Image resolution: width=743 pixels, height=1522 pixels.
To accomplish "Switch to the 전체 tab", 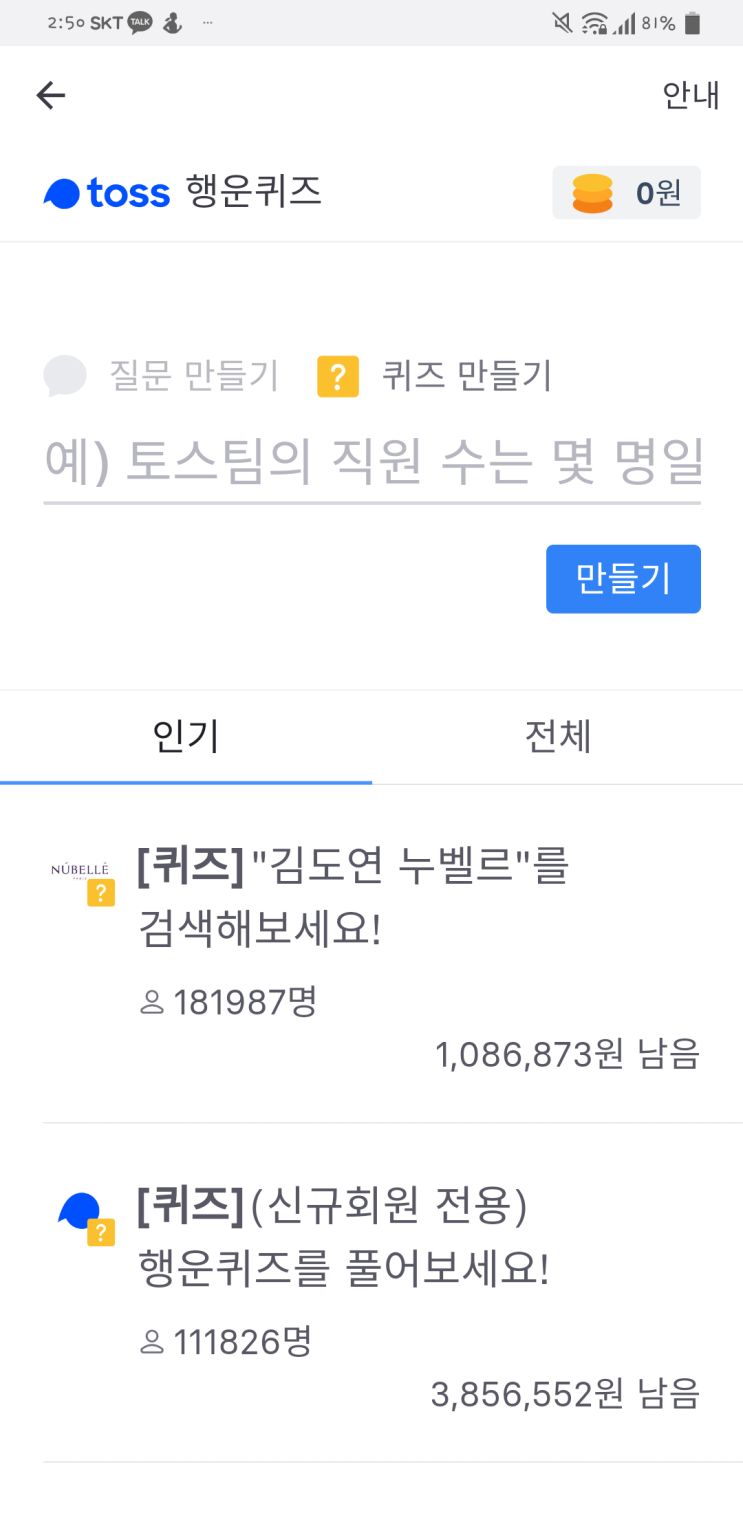I will point(558,737).
